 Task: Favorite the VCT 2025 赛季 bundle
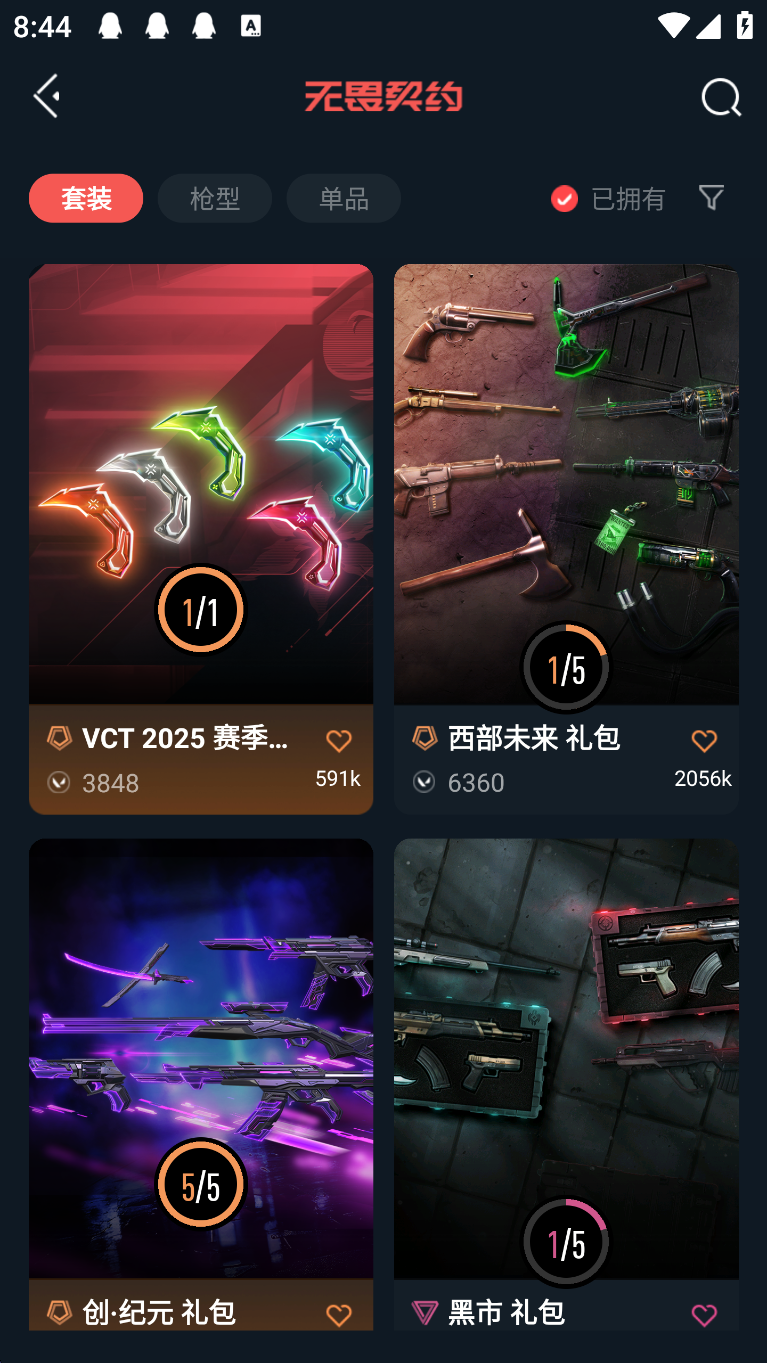coord(339,740)
